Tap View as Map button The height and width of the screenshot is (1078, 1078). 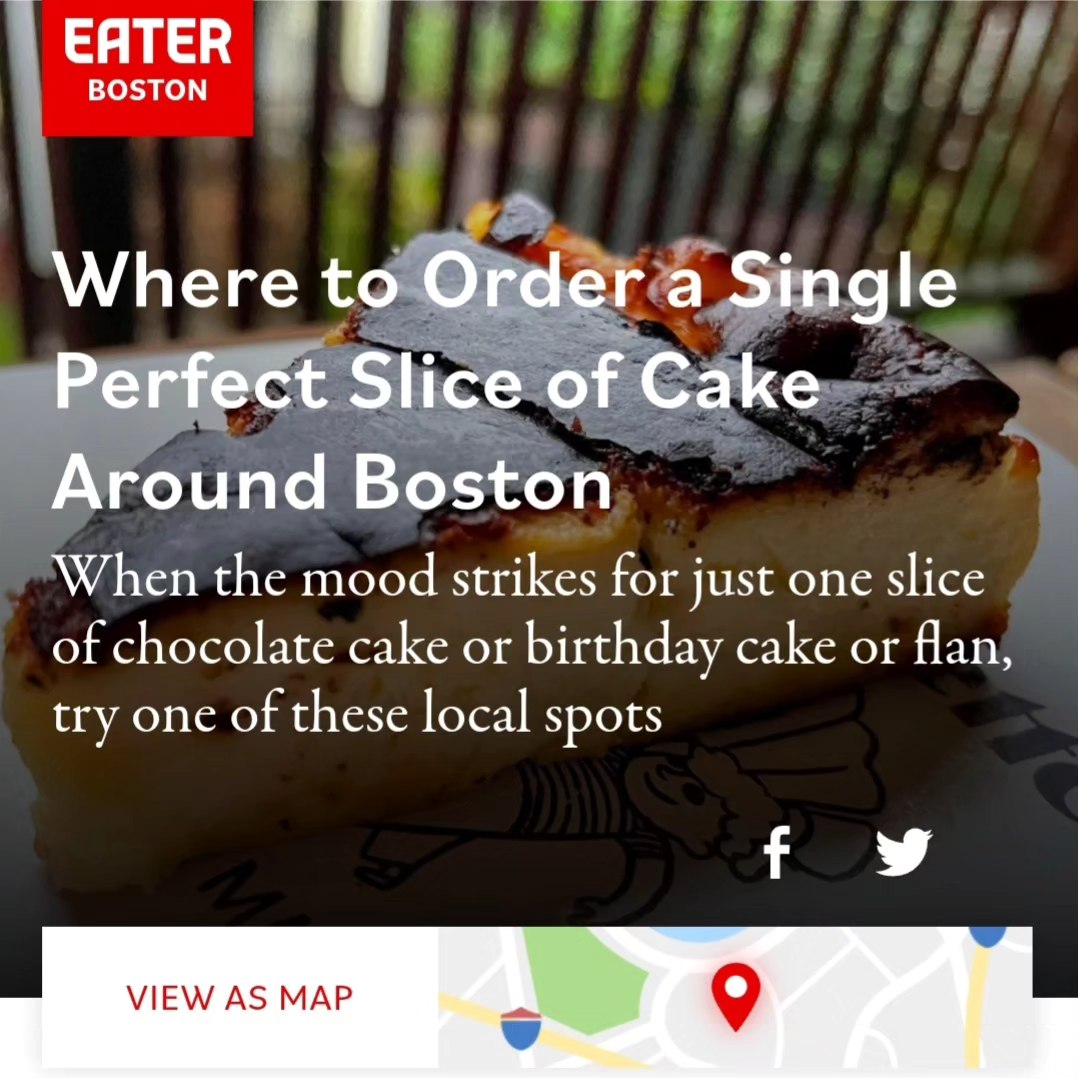[x=240, y=997]
